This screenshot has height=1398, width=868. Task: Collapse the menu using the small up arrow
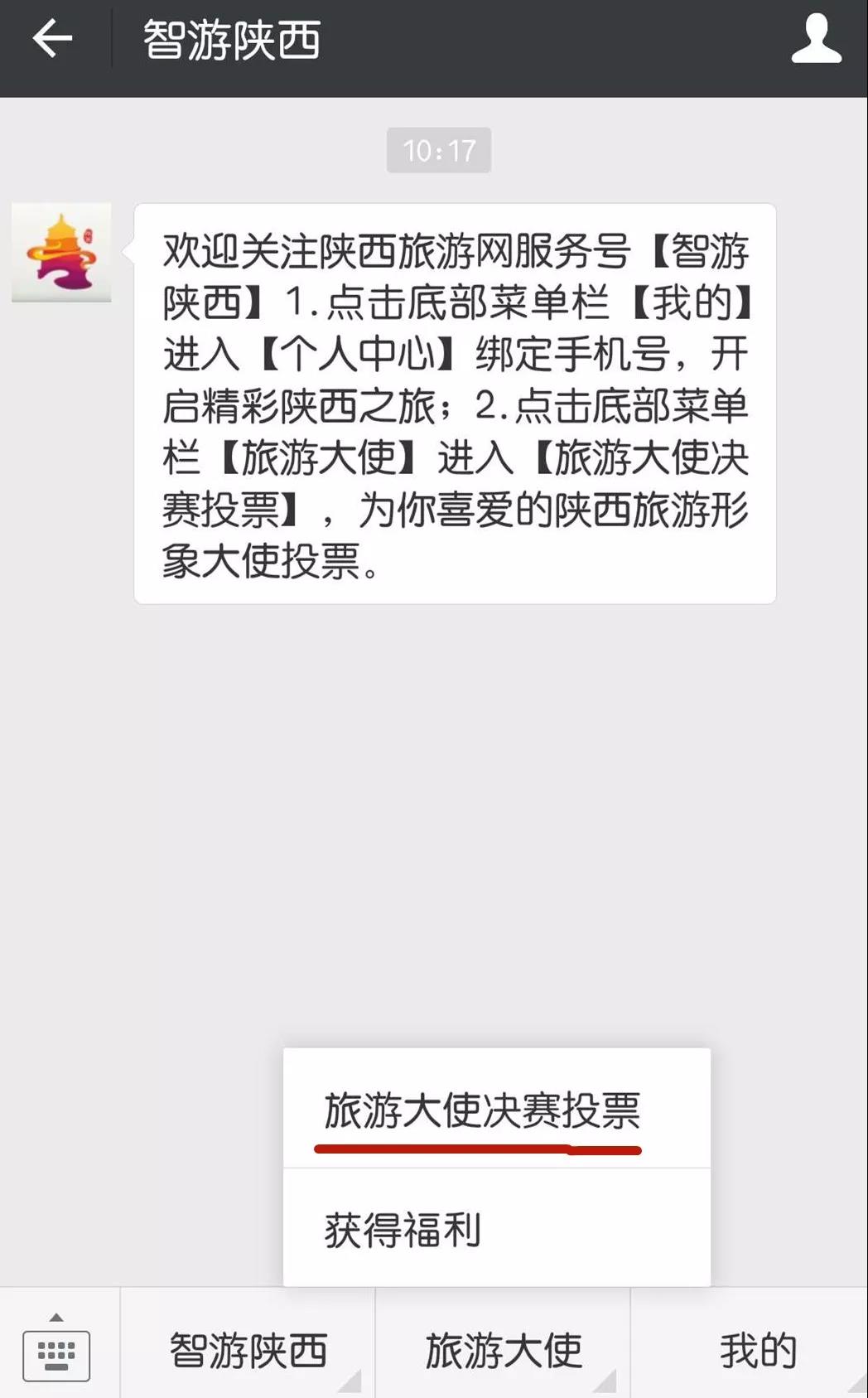coord(56,1318)
